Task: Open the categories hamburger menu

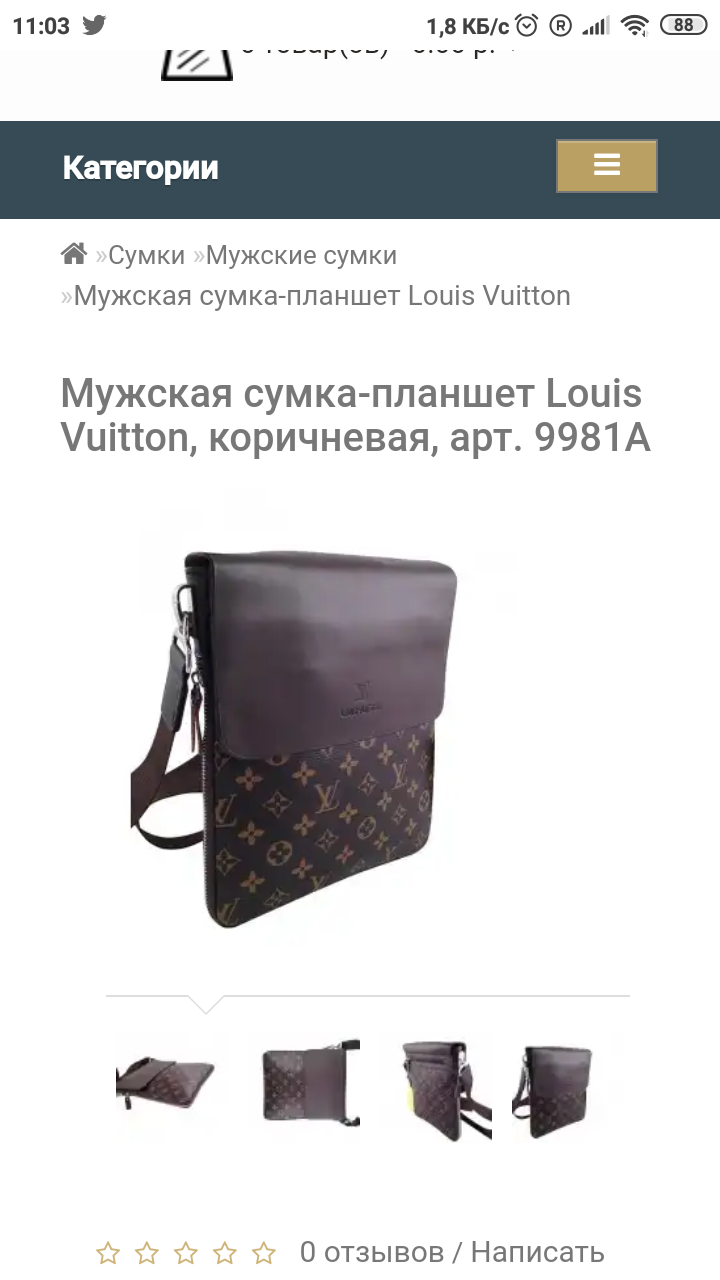Action: point(606,166)
